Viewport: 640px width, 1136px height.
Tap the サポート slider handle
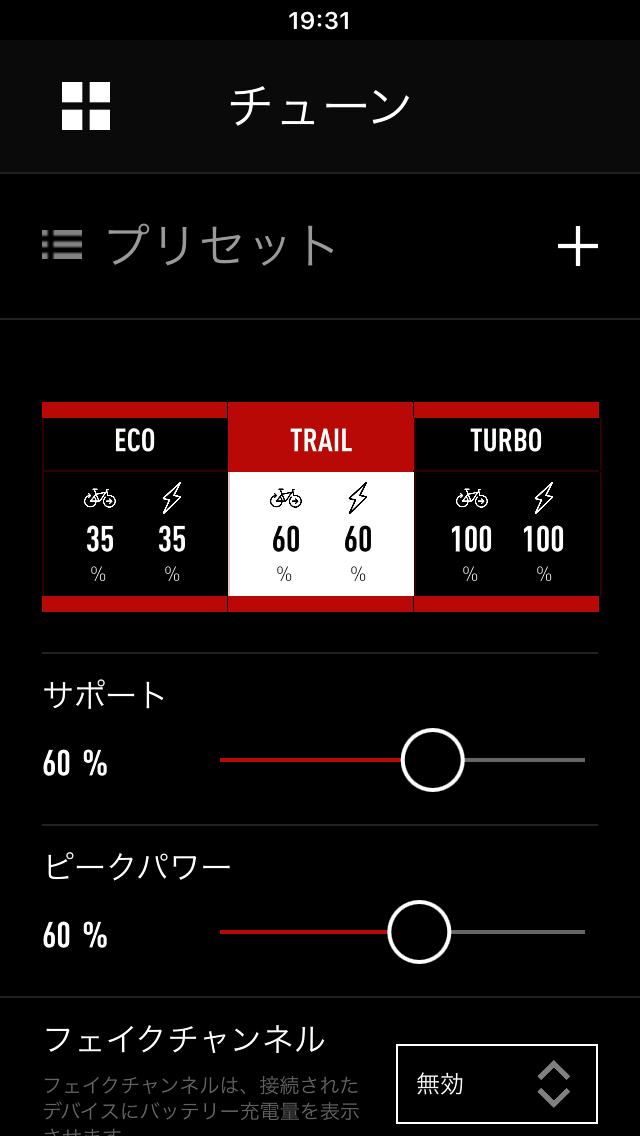433,760
